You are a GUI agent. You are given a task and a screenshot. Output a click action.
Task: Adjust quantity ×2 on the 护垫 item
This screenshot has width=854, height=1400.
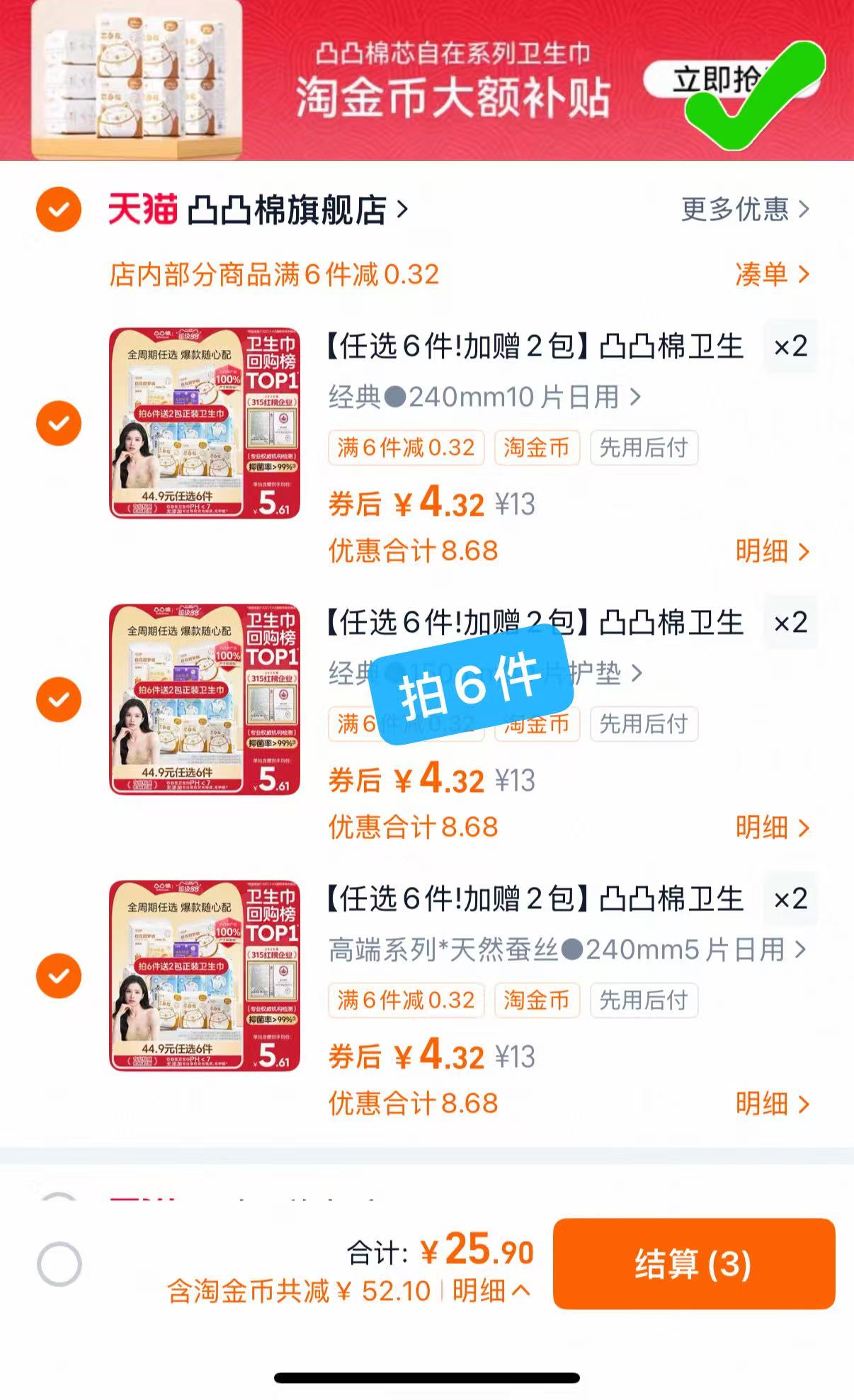788,622
